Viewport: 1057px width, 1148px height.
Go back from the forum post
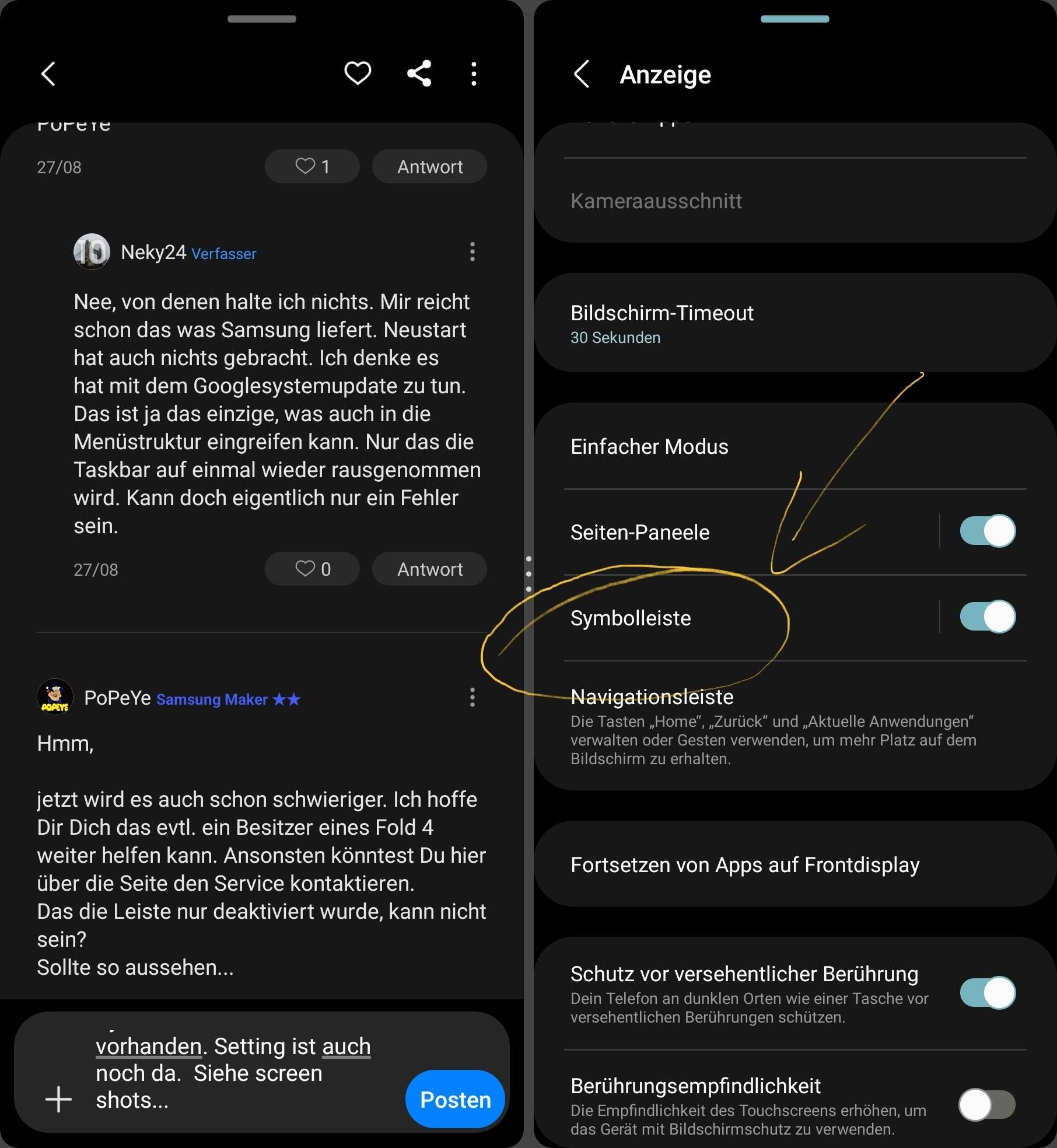[x=48, y=74]
